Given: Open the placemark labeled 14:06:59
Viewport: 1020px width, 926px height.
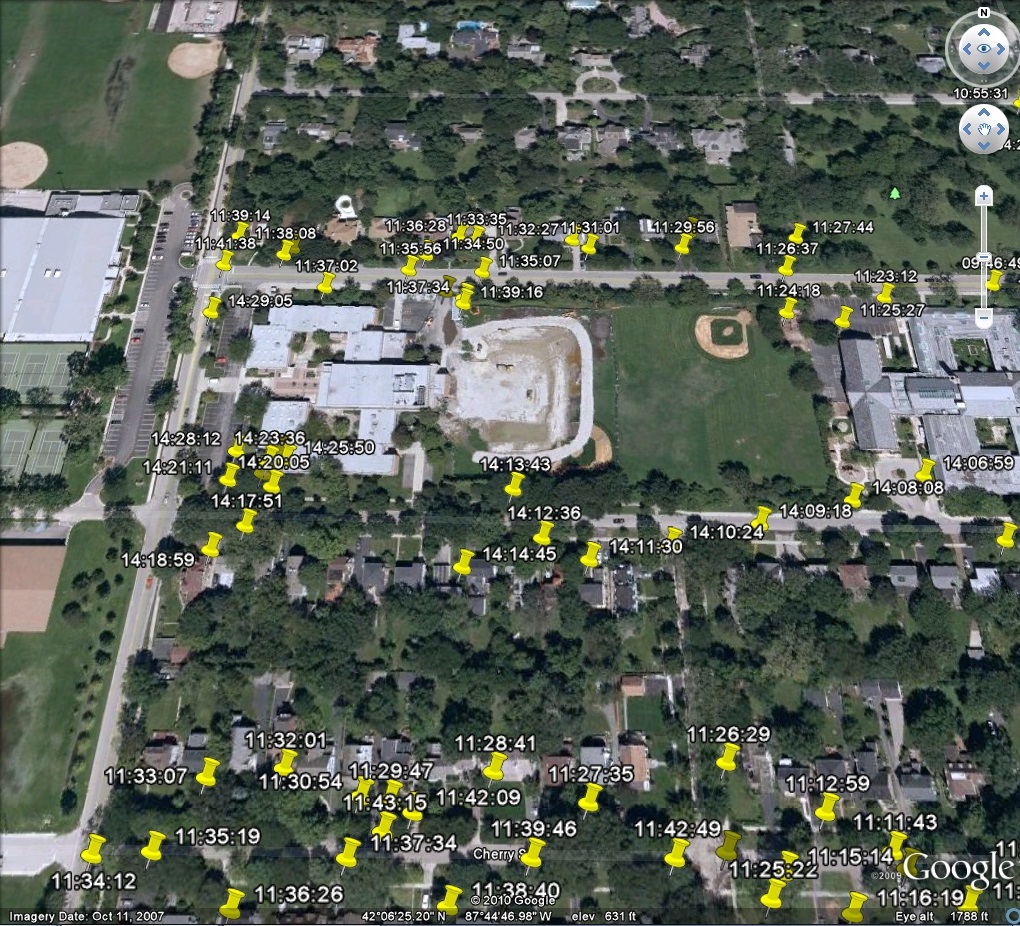Looking at the screenshot, I should coord(926,469).
